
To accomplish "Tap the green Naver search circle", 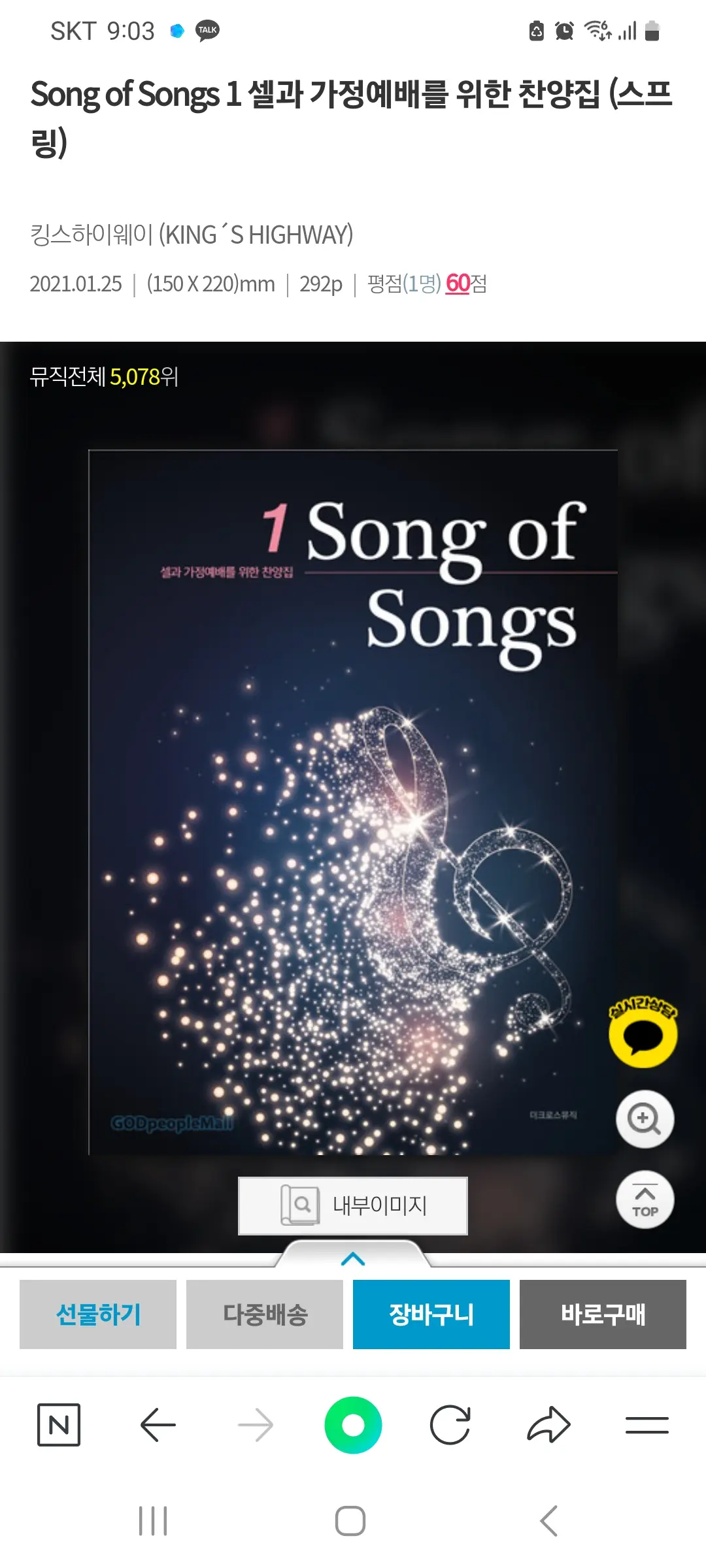I will pos(353,1424).
